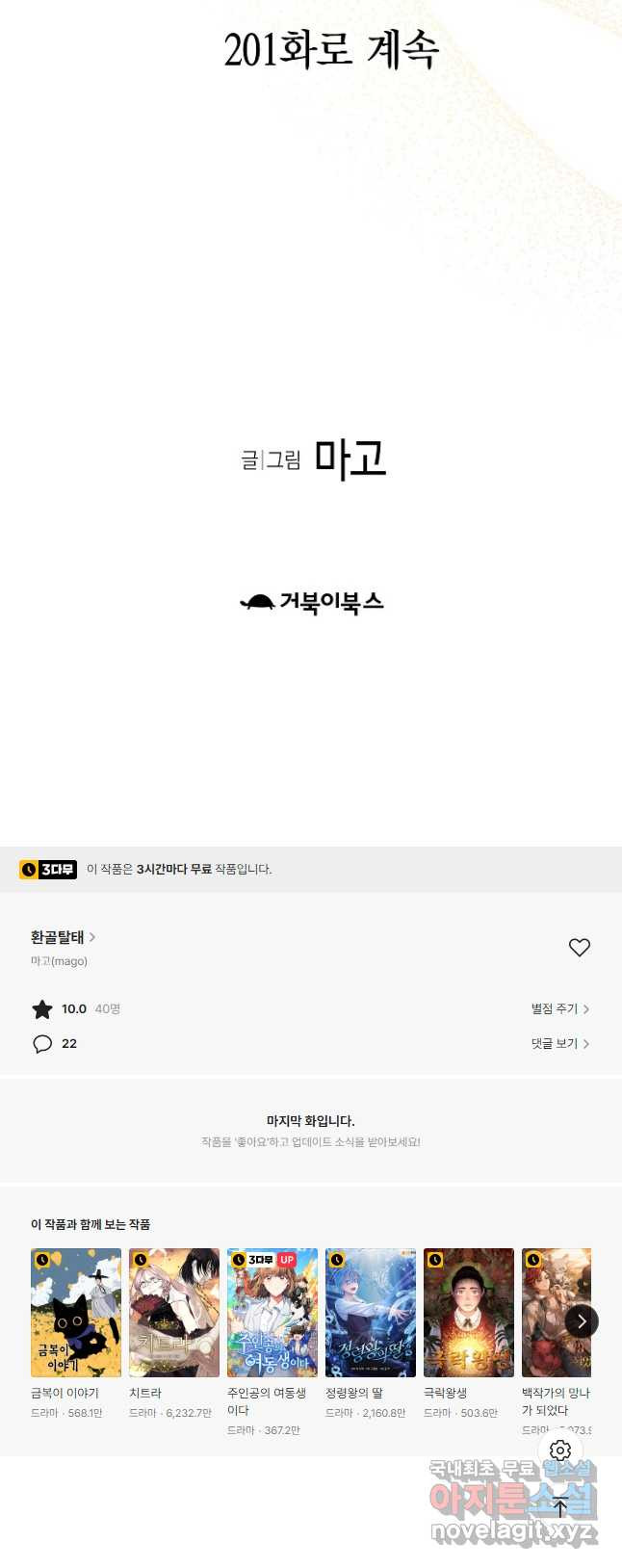Open the 금복이 이야기 cover
Image resolution: width=622 pixels, height=1568 pixels.
click(76, 1313)
